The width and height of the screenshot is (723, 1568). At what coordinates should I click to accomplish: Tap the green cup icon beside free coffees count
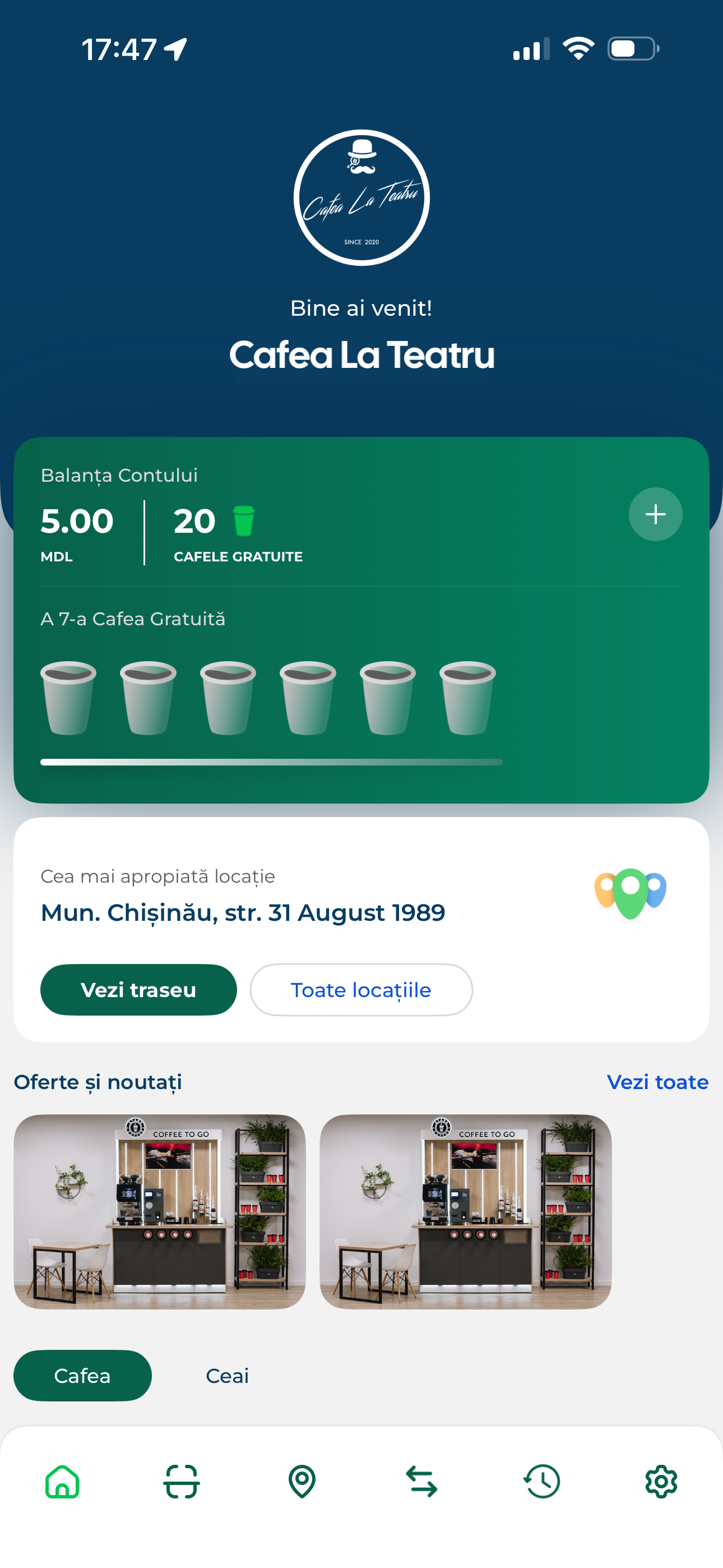click(243, 522)
